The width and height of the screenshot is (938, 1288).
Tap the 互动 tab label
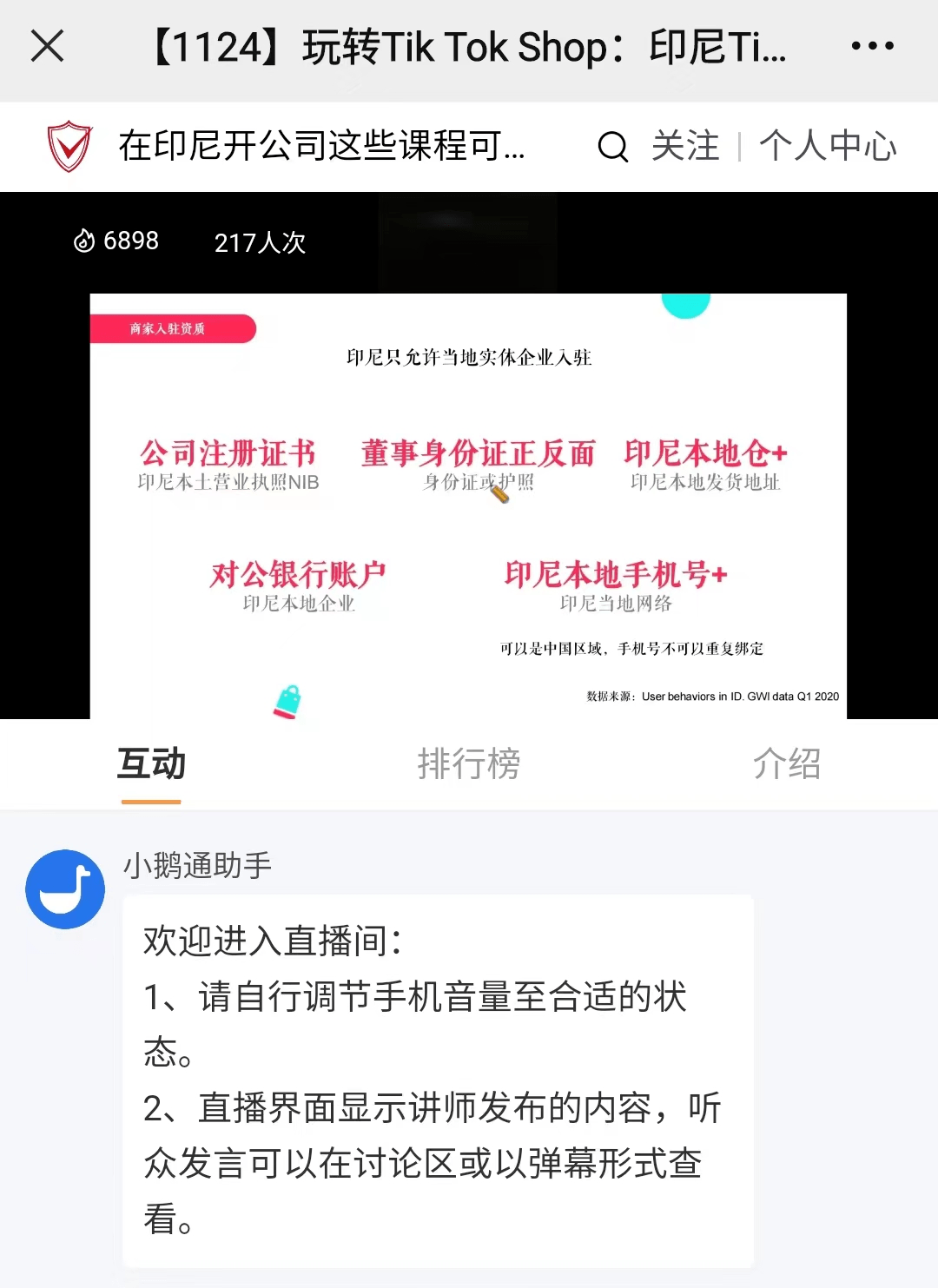(150, 763)
